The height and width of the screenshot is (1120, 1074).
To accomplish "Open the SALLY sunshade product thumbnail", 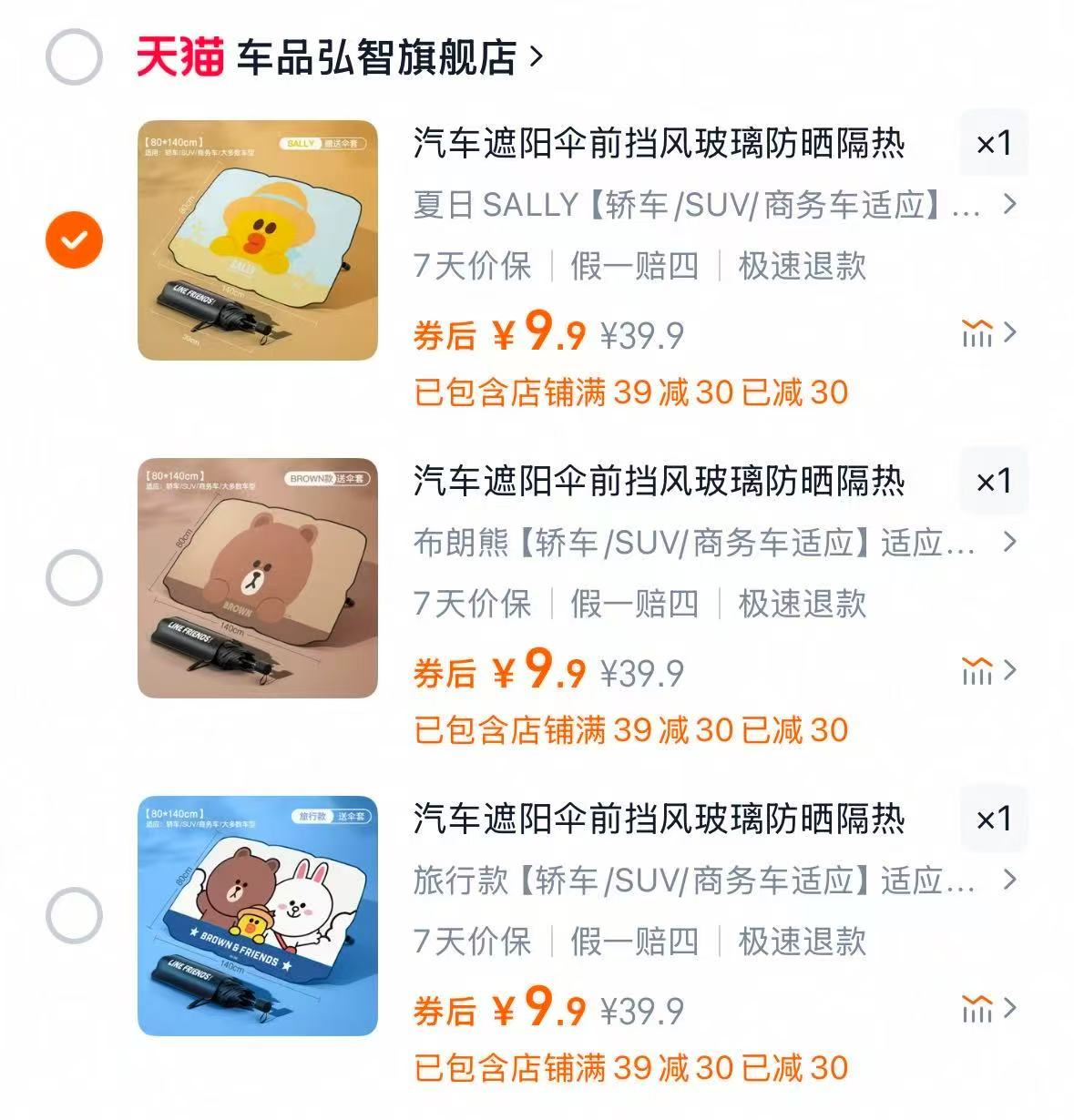I will click(257, 235).
